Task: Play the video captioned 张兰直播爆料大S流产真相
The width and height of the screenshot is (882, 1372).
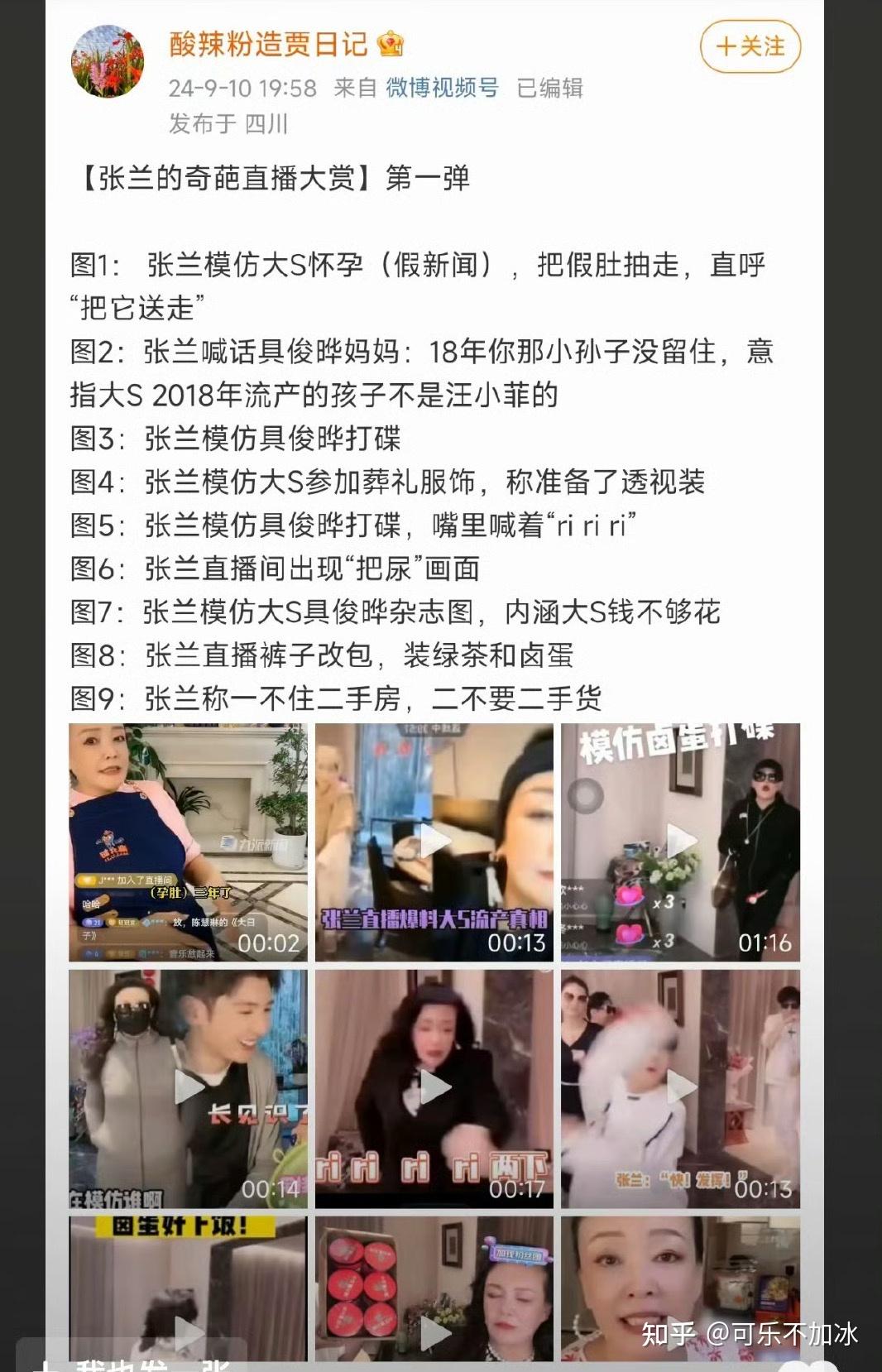Action: [434, 842]
